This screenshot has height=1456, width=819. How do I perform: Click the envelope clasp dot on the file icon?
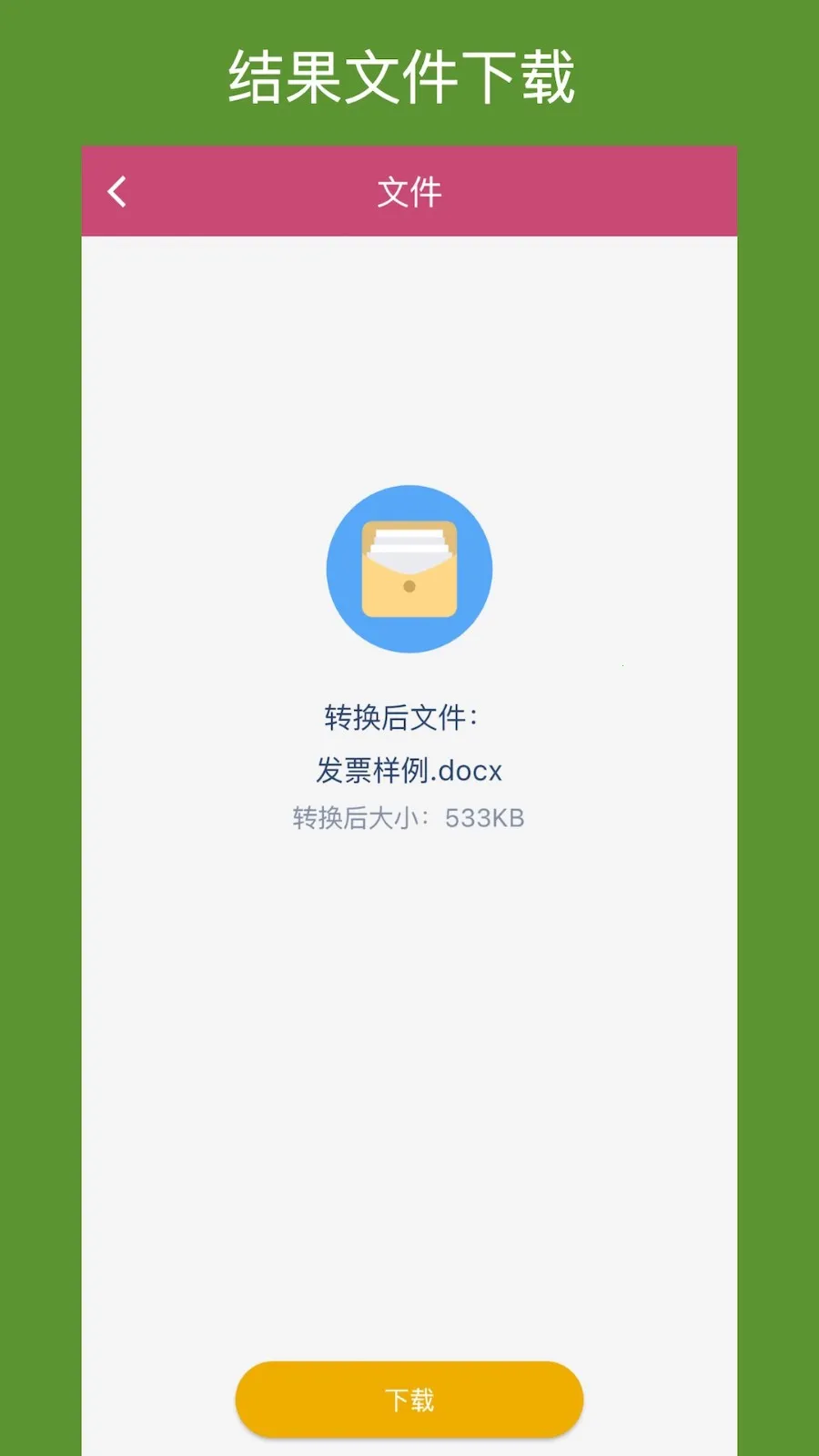click(411, 588)
